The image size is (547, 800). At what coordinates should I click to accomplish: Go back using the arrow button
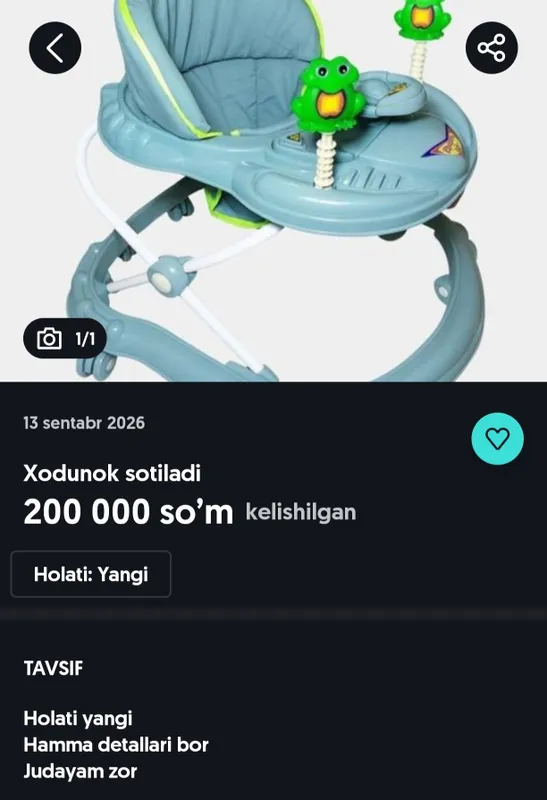55,48
